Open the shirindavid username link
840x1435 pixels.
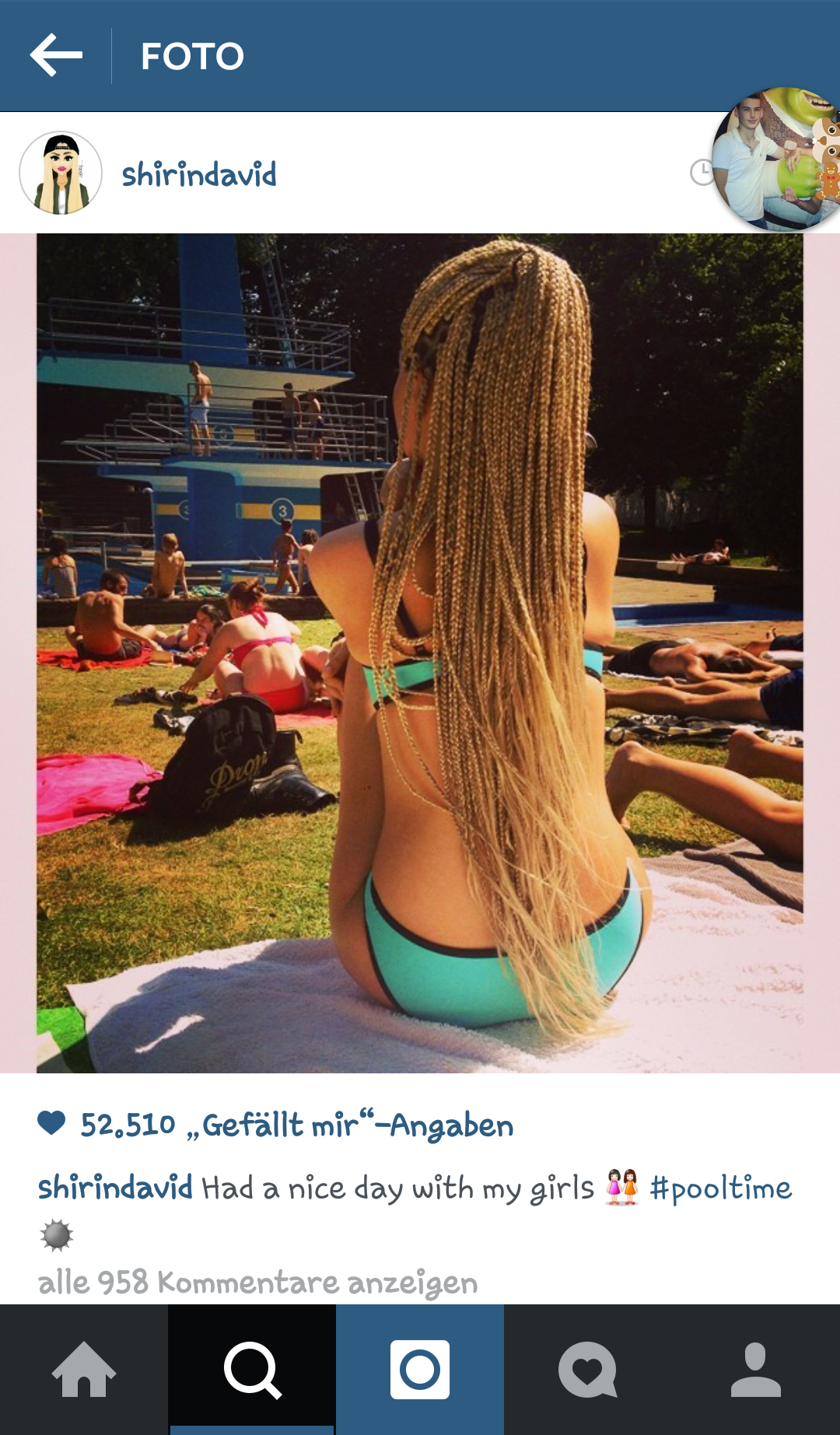[x=199, y=175]
